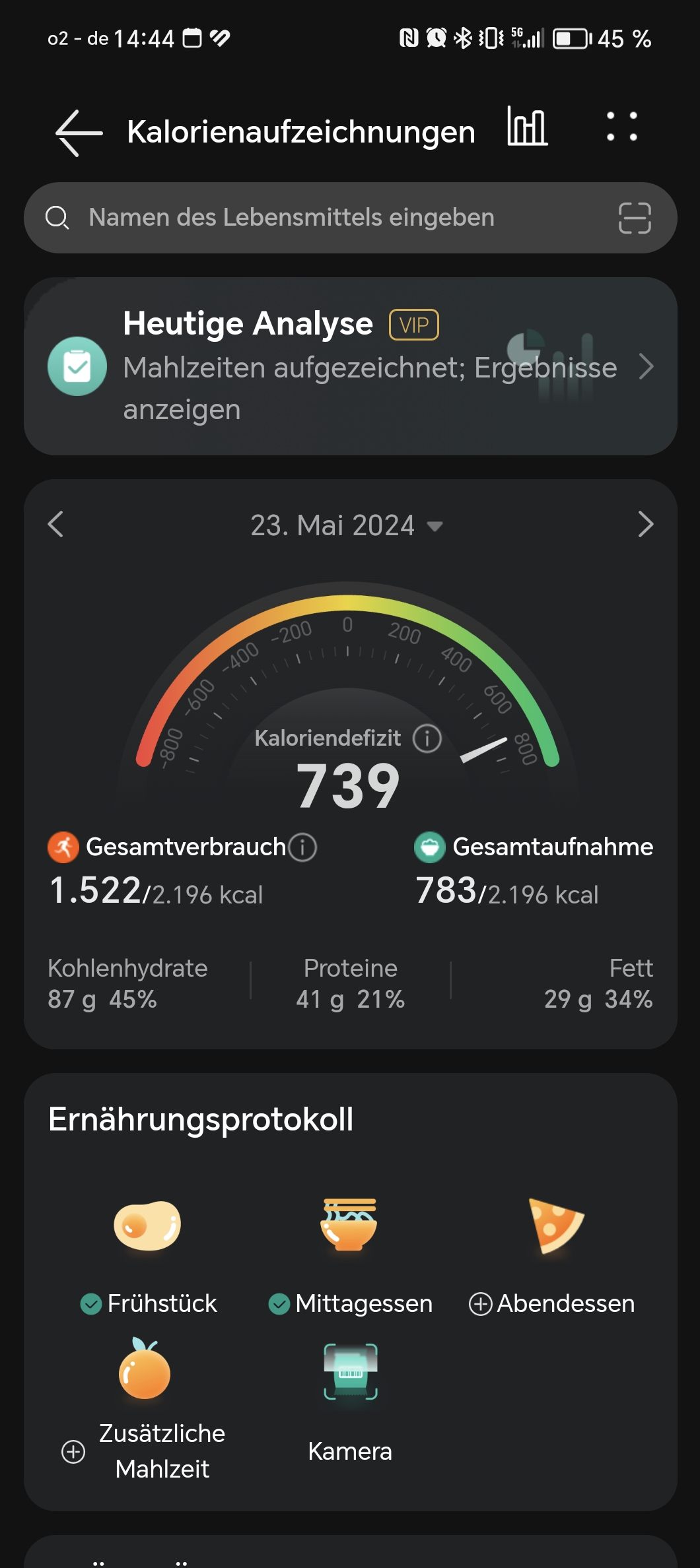Open the Heutige Analyse card
The height and width of the screenshot is (1568, 700).
(350, 366)
